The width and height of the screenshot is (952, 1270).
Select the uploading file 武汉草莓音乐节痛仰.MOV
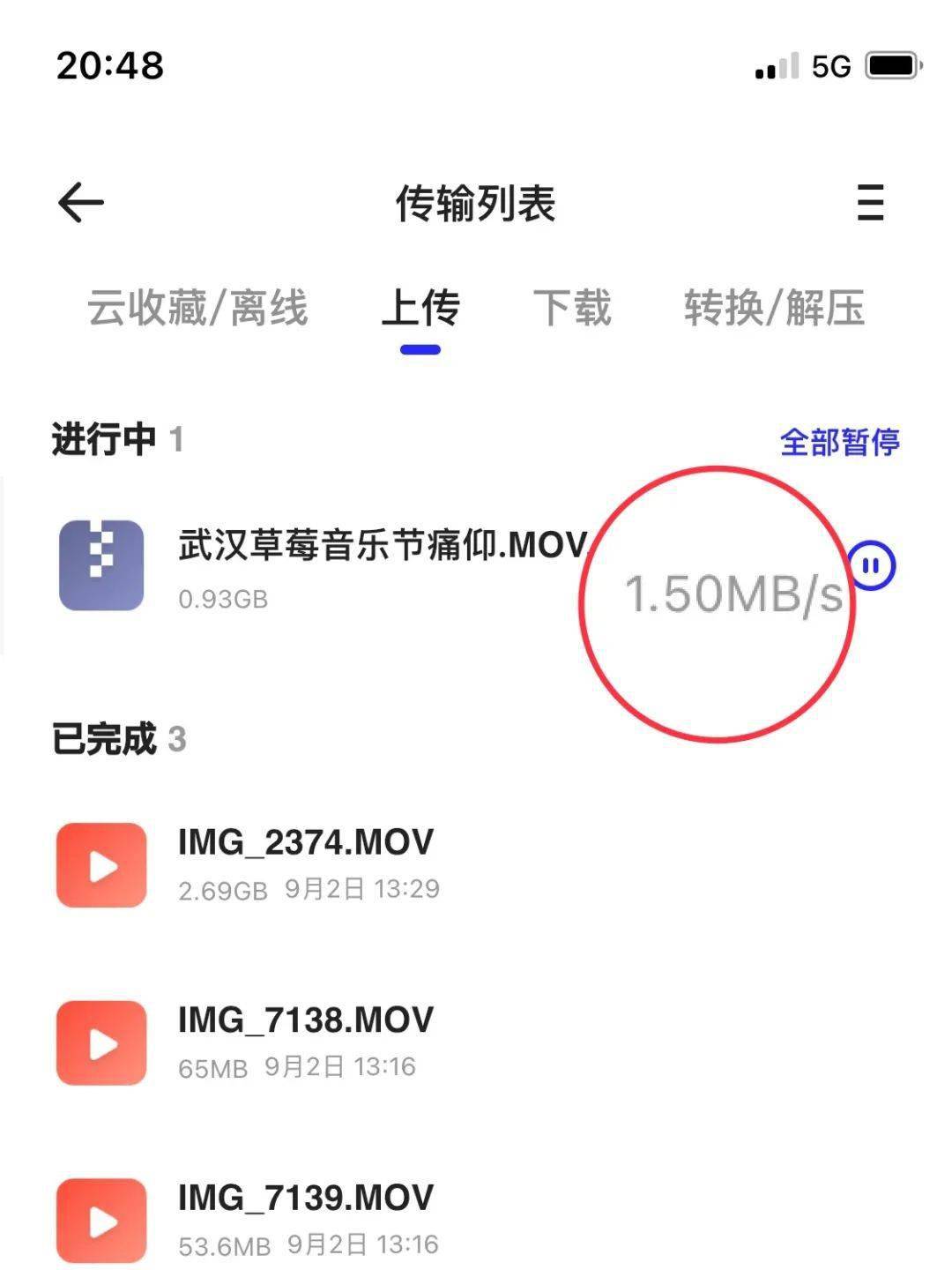click(x=379, y=545)
